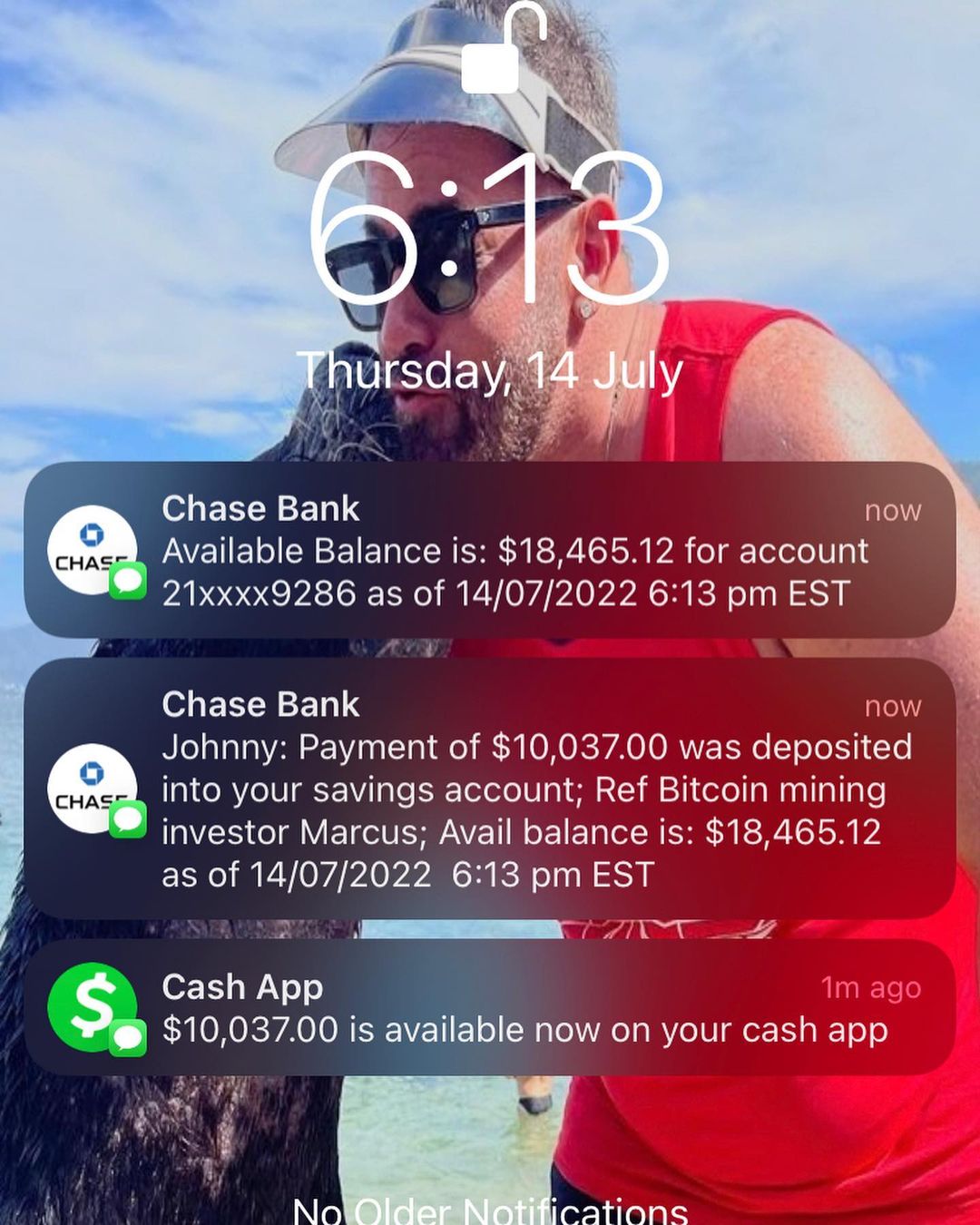Open the Chase Bank available balance notification
980x1225 pixels.
pos(490,551)
